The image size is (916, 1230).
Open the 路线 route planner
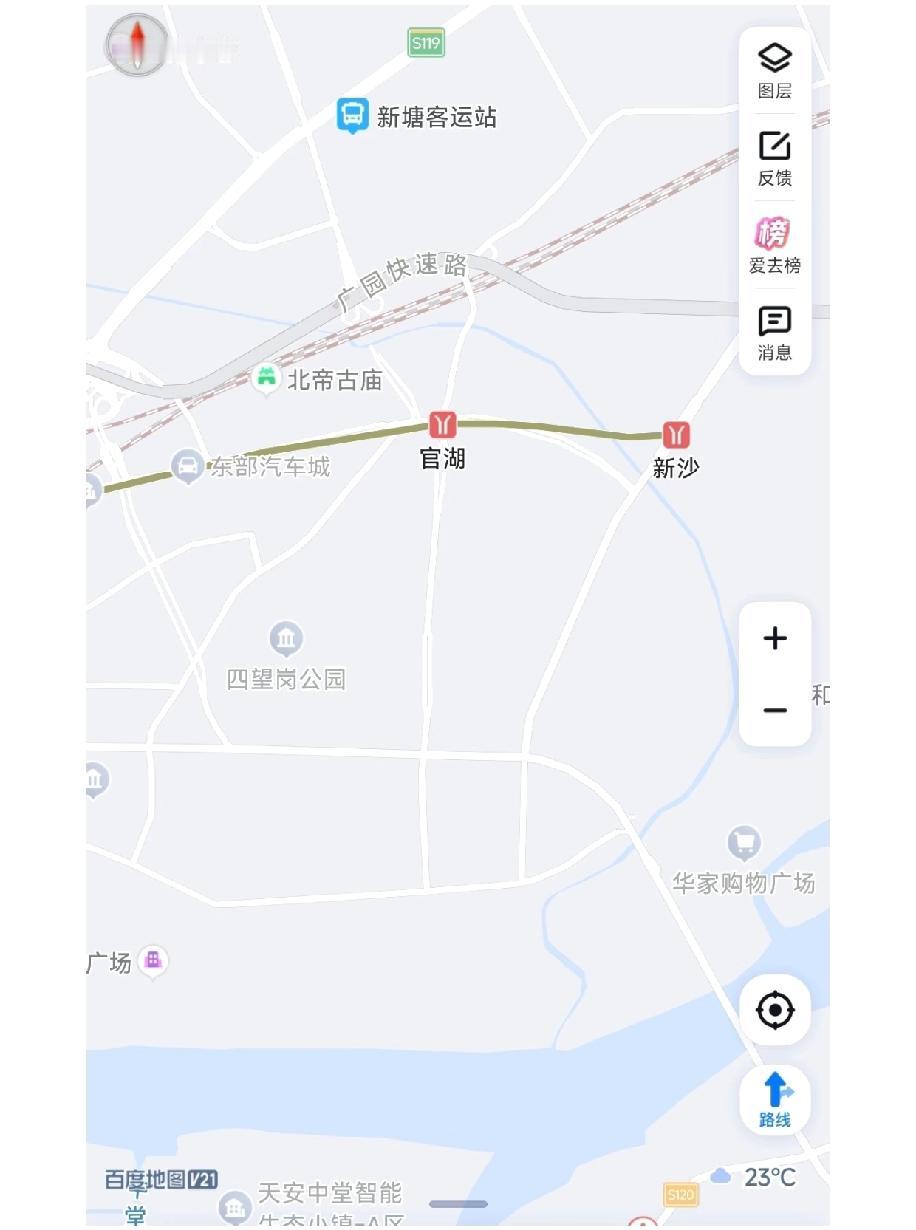(x=777, y=1097)
